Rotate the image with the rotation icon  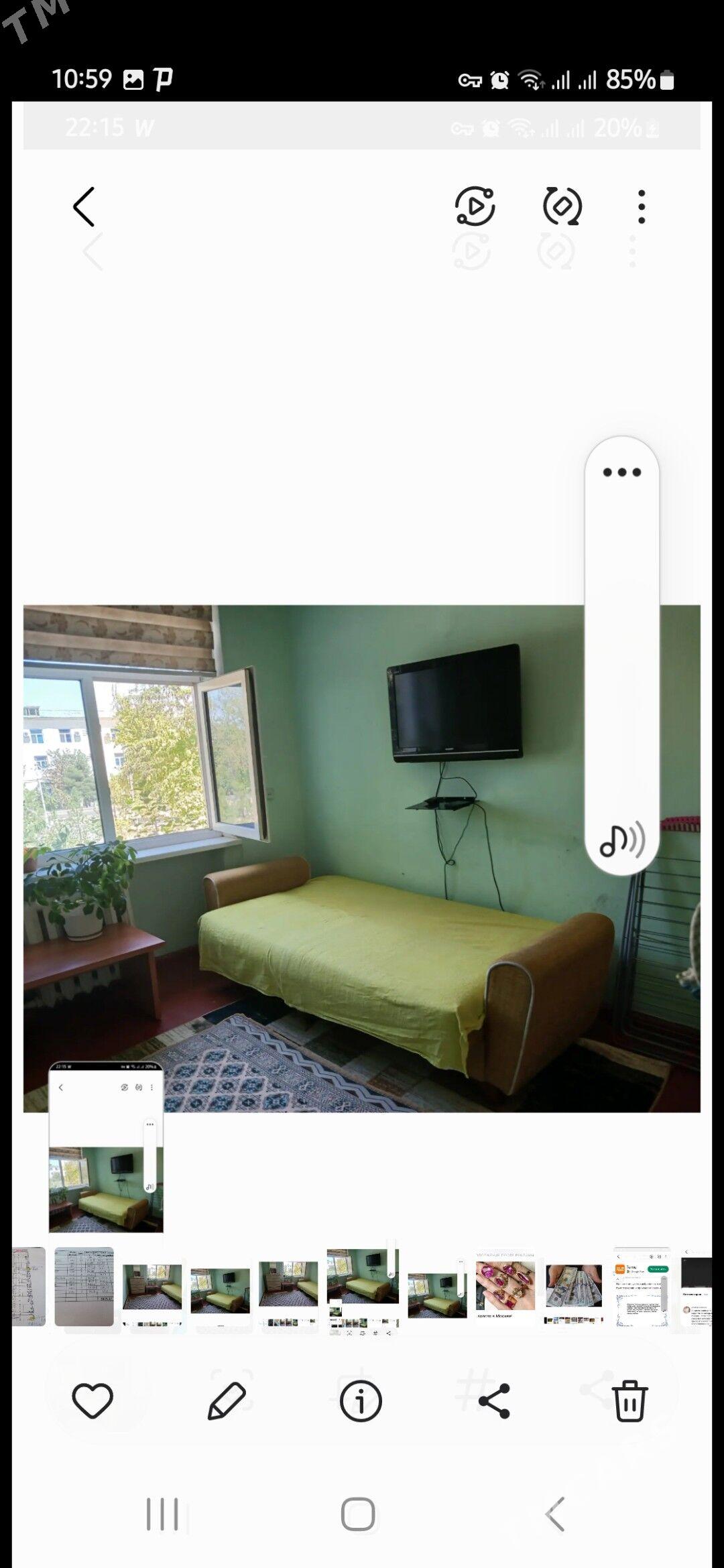tap(562, 206)
